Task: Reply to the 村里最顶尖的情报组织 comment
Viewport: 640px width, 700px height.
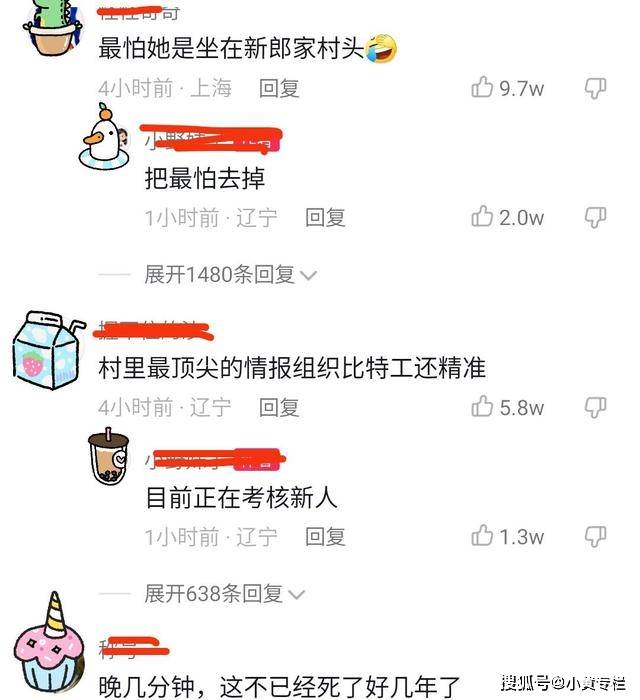Action: [x=279, y=407]
